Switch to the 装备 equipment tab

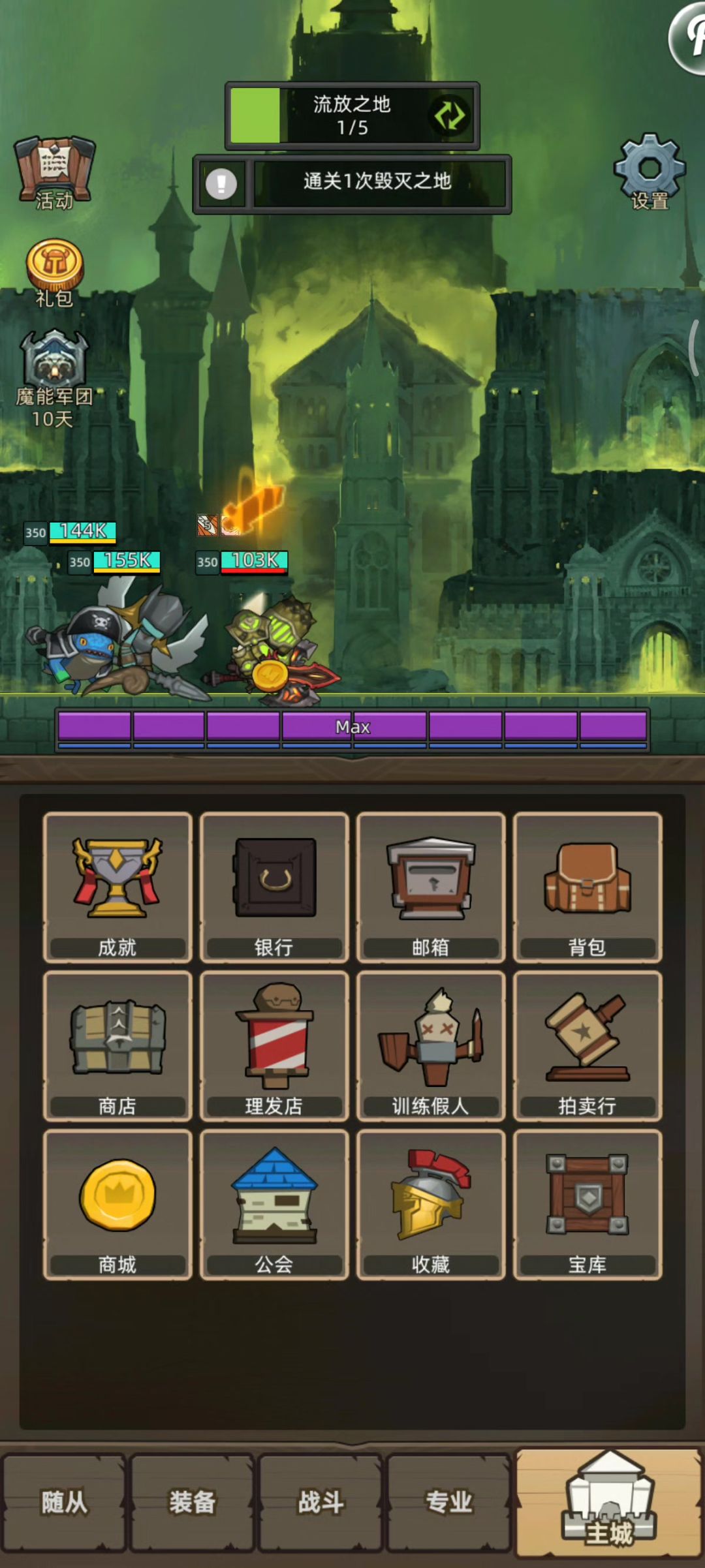tap(192, 1503)
